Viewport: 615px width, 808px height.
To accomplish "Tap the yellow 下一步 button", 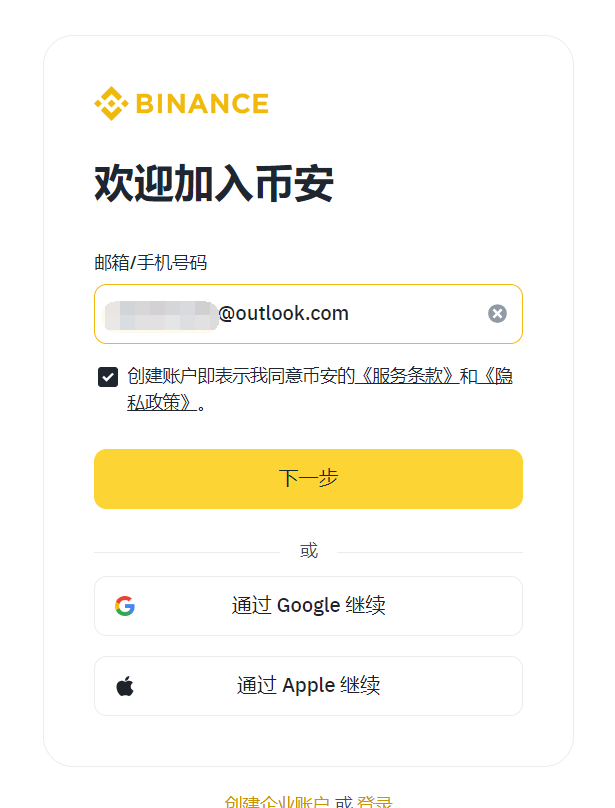I will 308,479.
